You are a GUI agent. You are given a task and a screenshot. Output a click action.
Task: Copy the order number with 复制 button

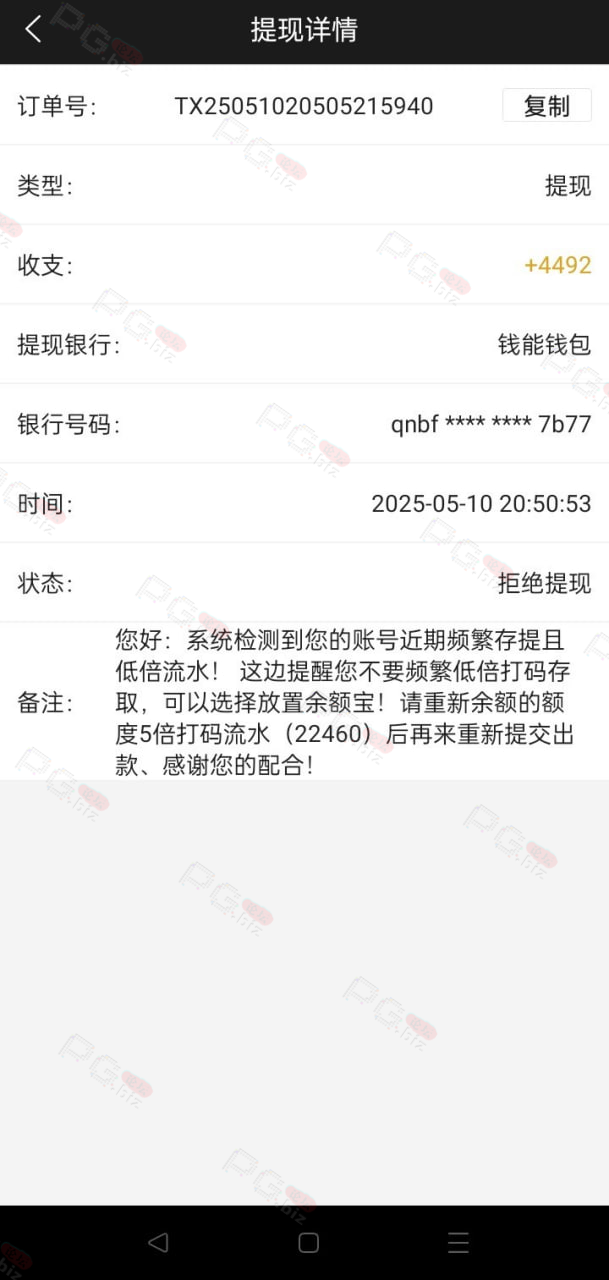coord(547,106)
